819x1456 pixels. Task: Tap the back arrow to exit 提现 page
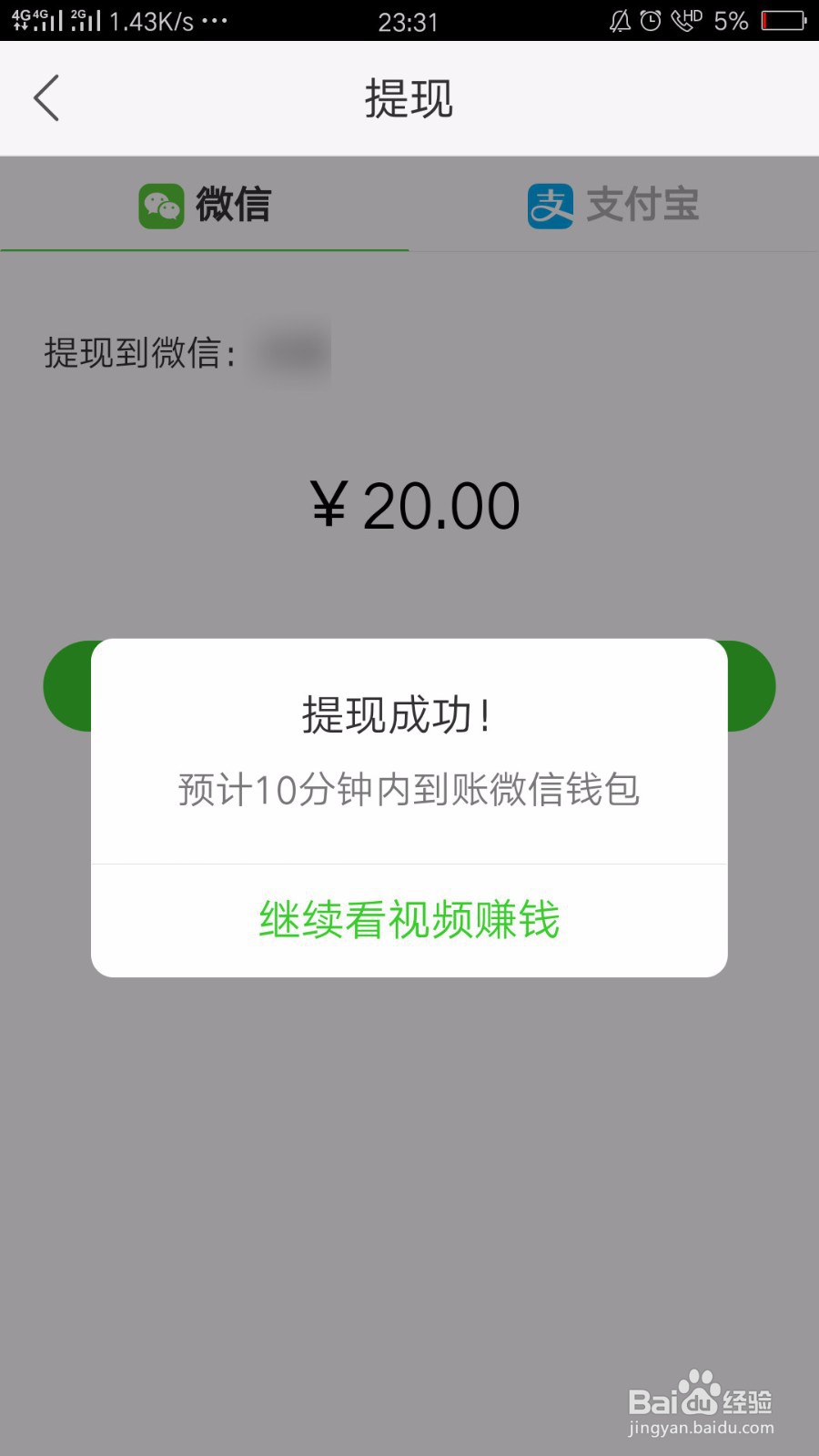tap(47, 97)
